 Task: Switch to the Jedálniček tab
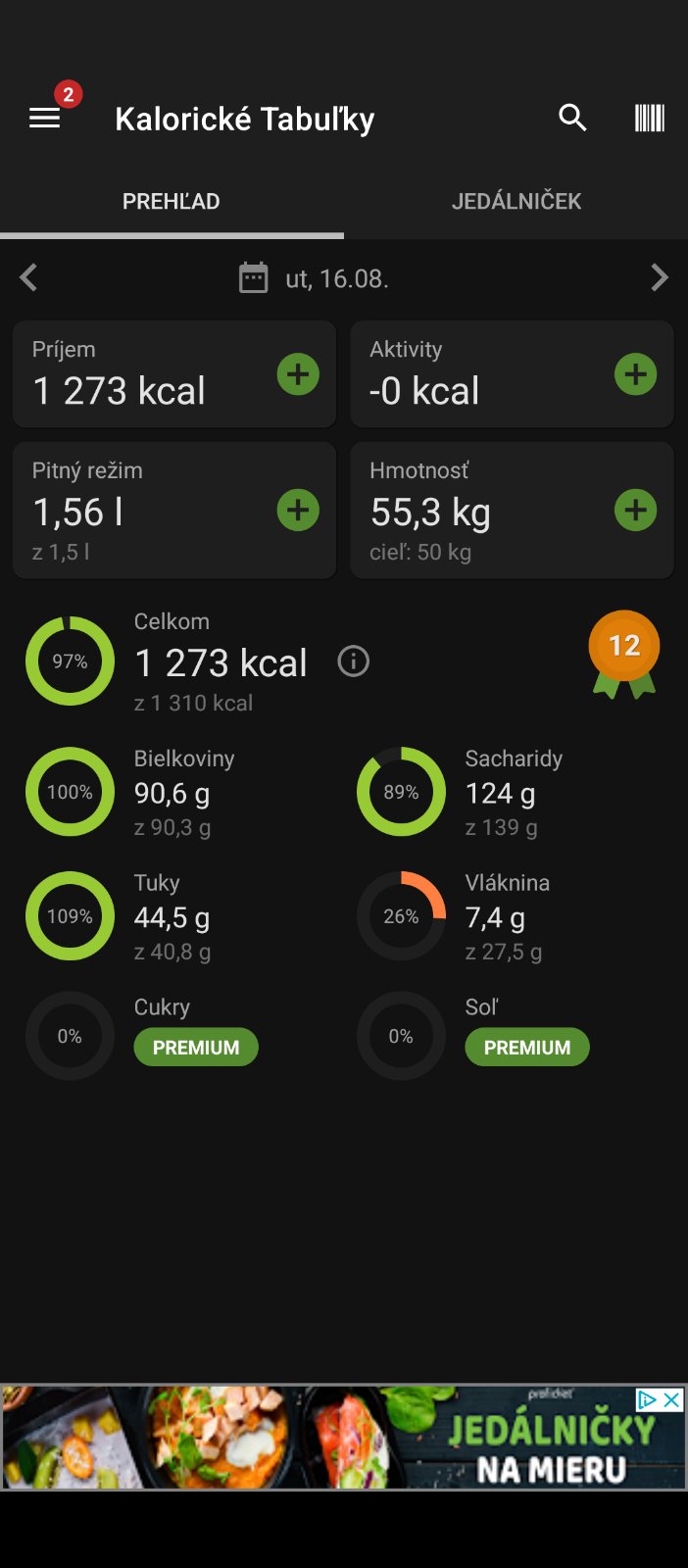[x=516, y=202]
